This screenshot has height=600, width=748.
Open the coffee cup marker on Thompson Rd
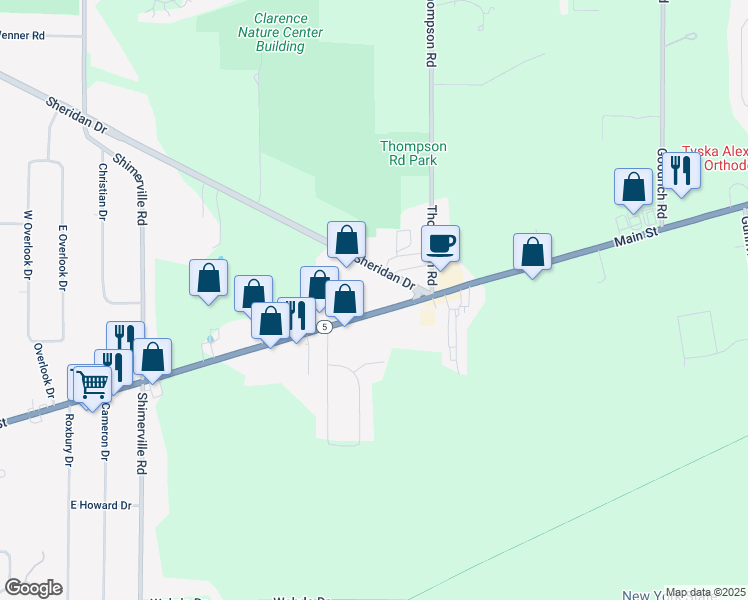tap(440, 243)
